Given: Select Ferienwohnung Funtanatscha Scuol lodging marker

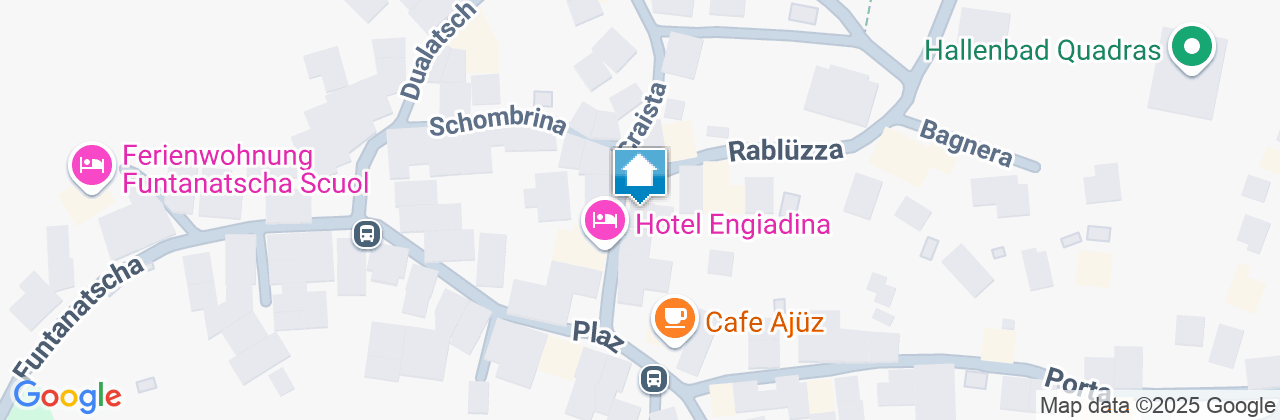Looking at the screenshot, I should coord(92,164).
